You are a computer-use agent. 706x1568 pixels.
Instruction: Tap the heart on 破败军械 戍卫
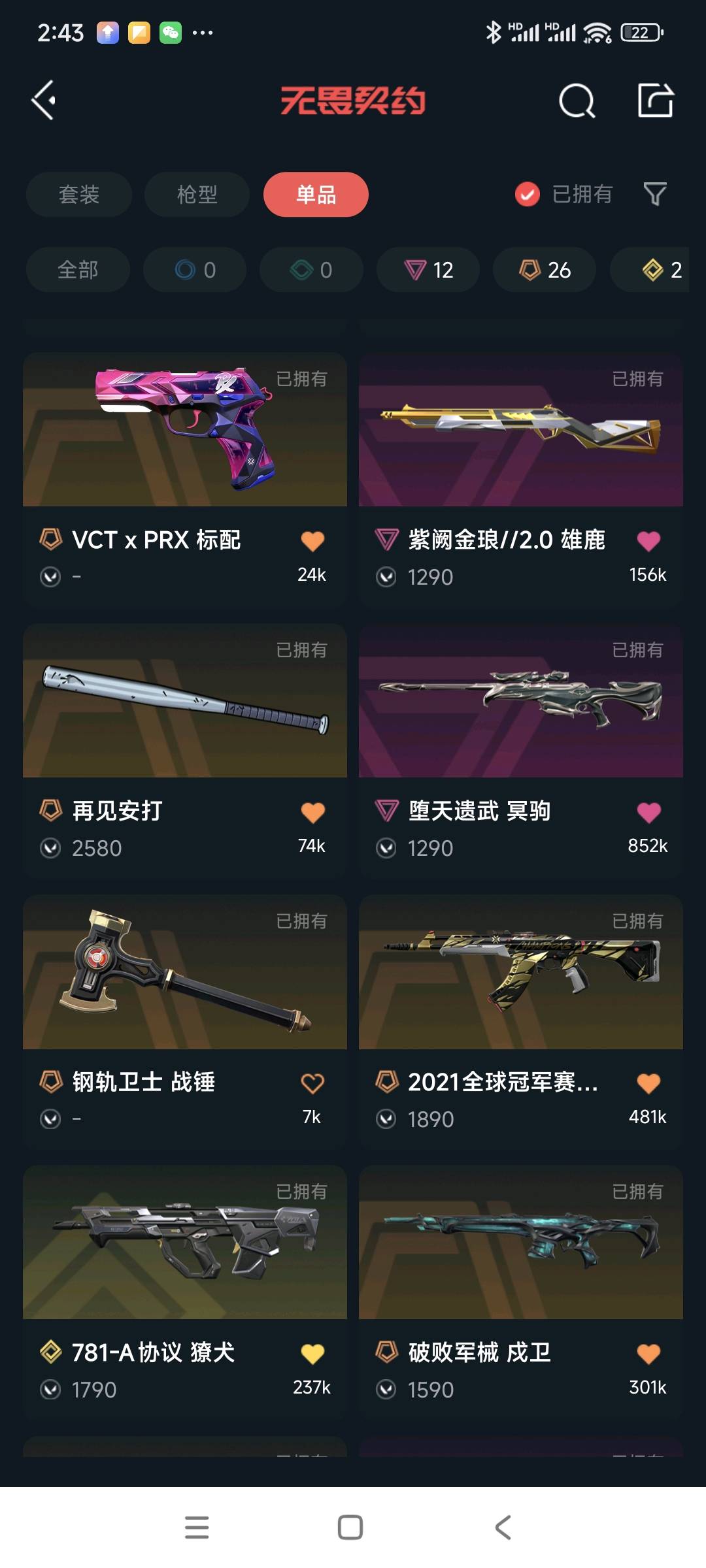pos(648,1354)
